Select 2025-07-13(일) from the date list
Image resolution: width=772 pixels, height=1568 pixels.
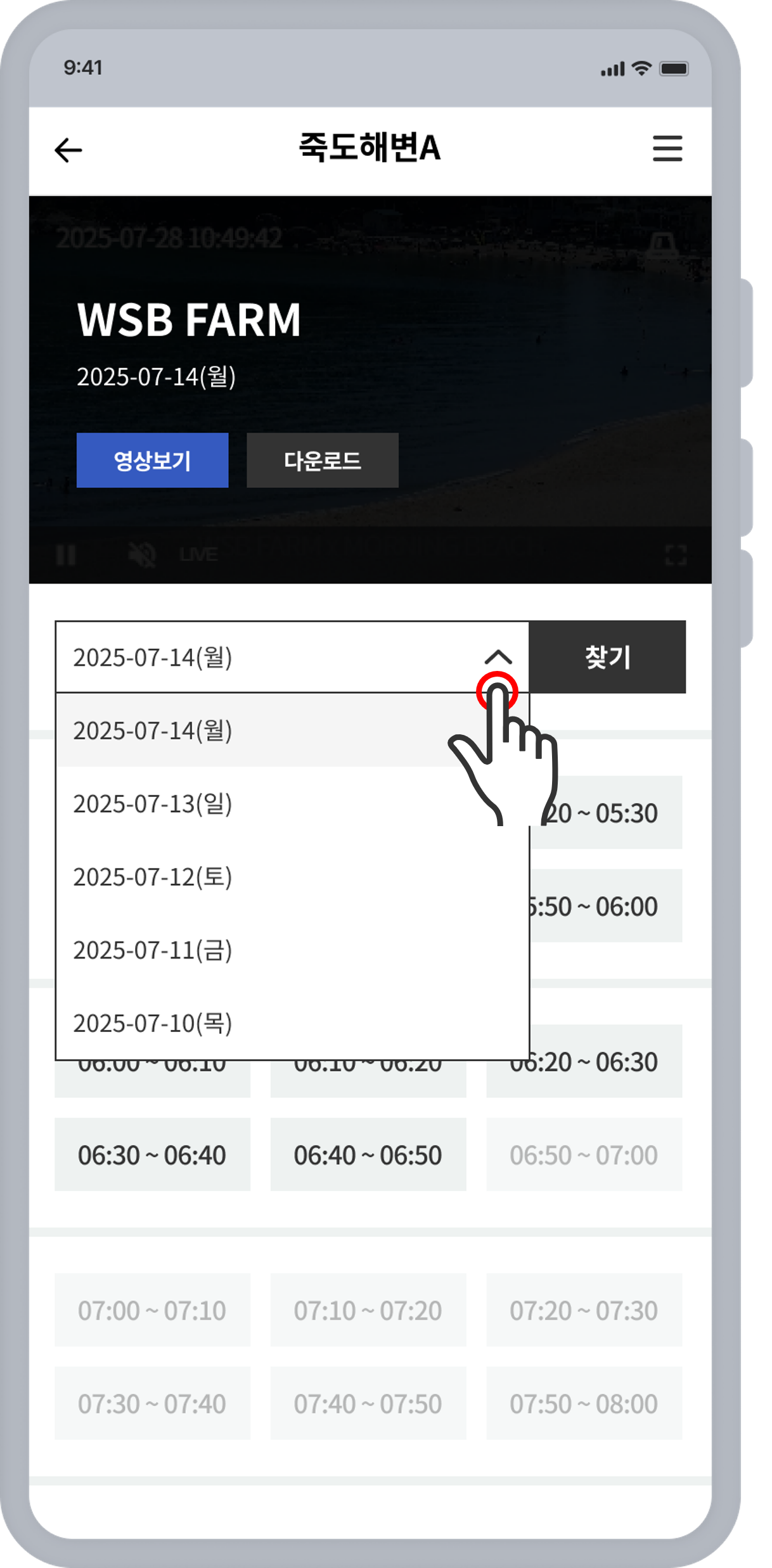pyautogui.click(x=292, y=803)
